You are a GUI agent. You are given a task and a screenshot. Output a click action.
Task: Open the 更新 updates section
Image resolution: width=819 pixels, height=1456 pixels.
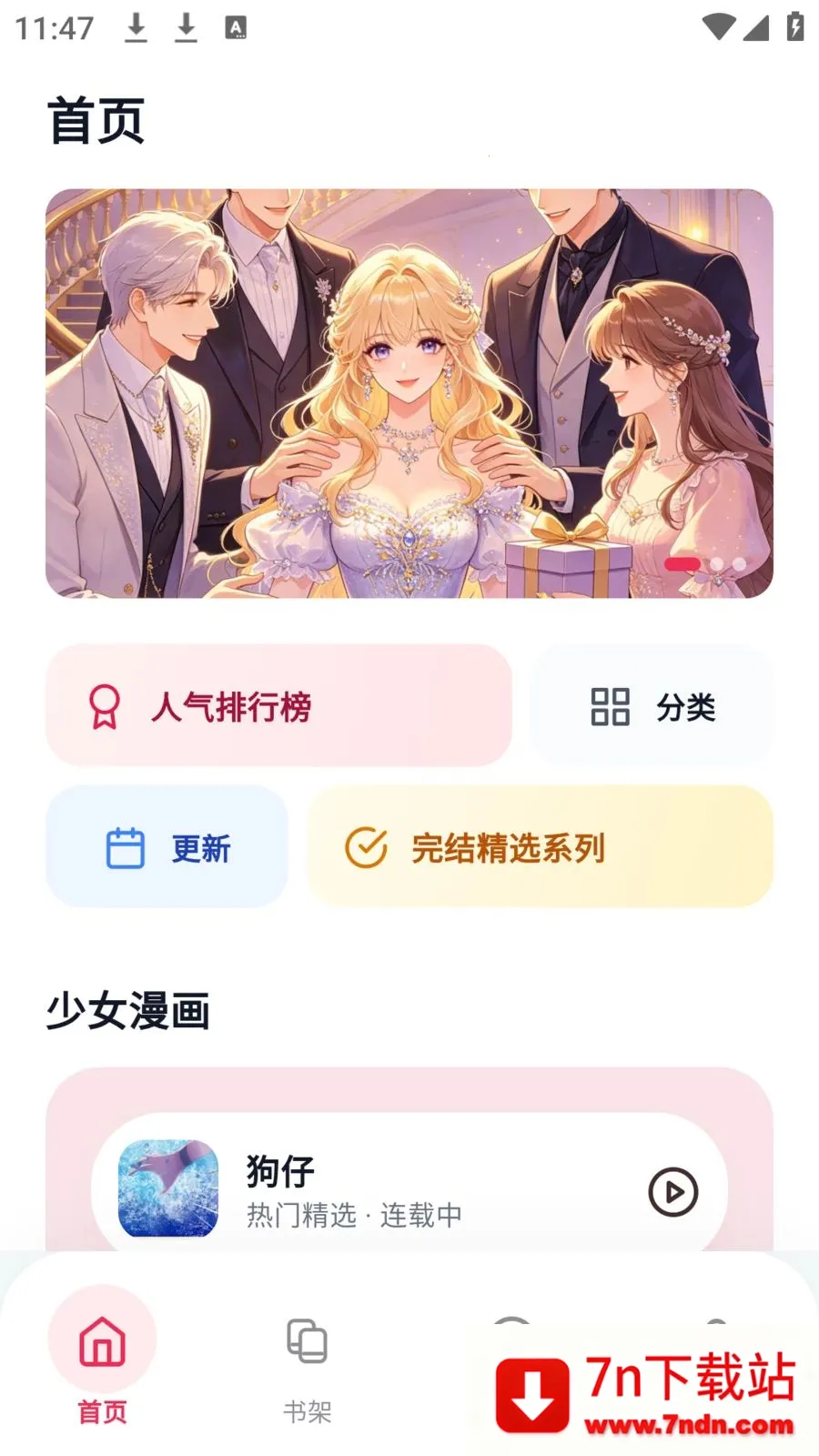pyautogui.click(x=167, y=847)
